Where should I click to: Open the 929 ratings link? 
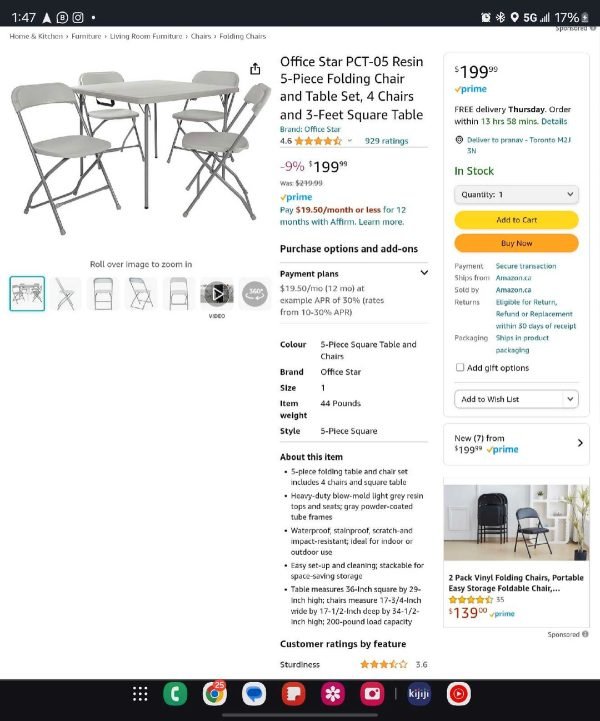(x=386, y=141)
